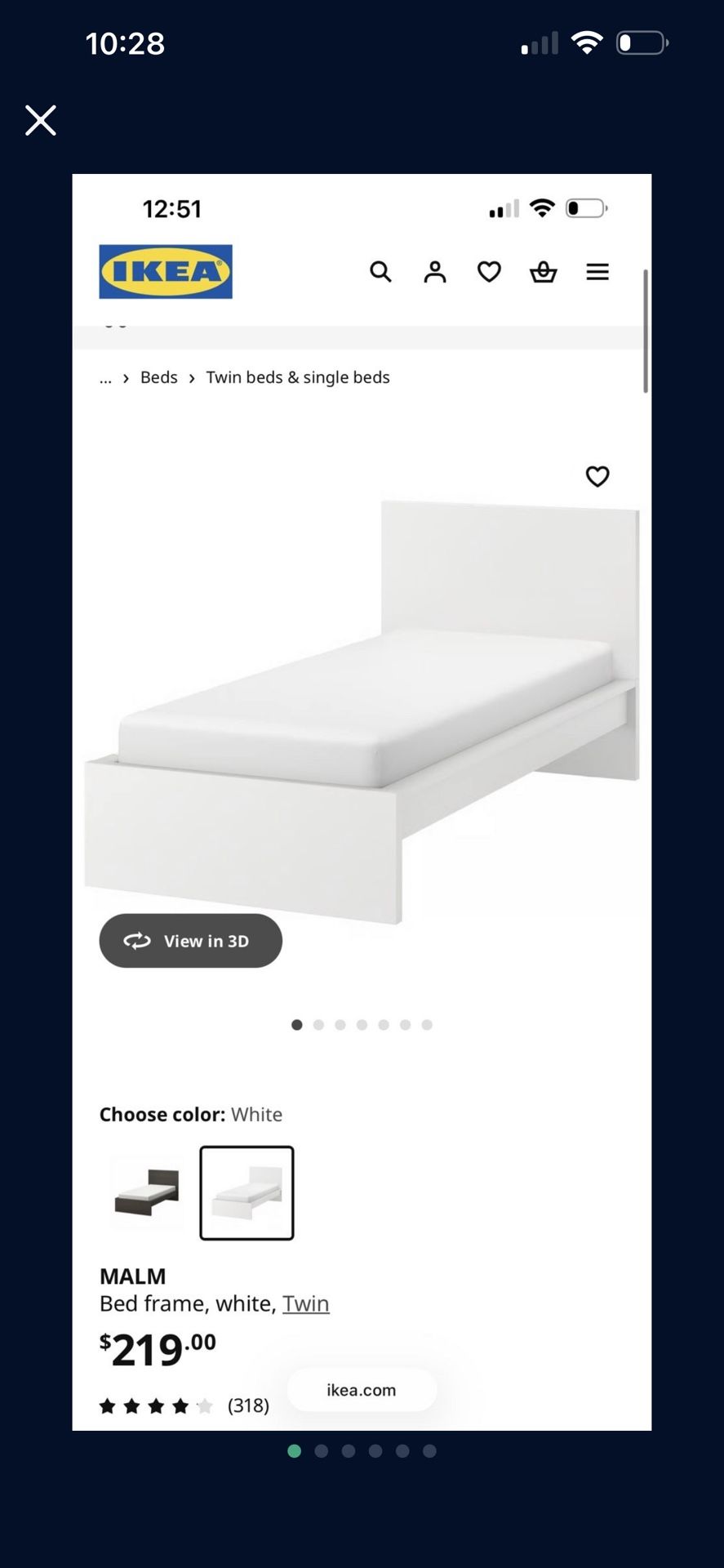The height and width of the screenshot is (1568, 724).
Task: Tap the 3D rotation icon in View in 3D
Action: coord(137,941)
